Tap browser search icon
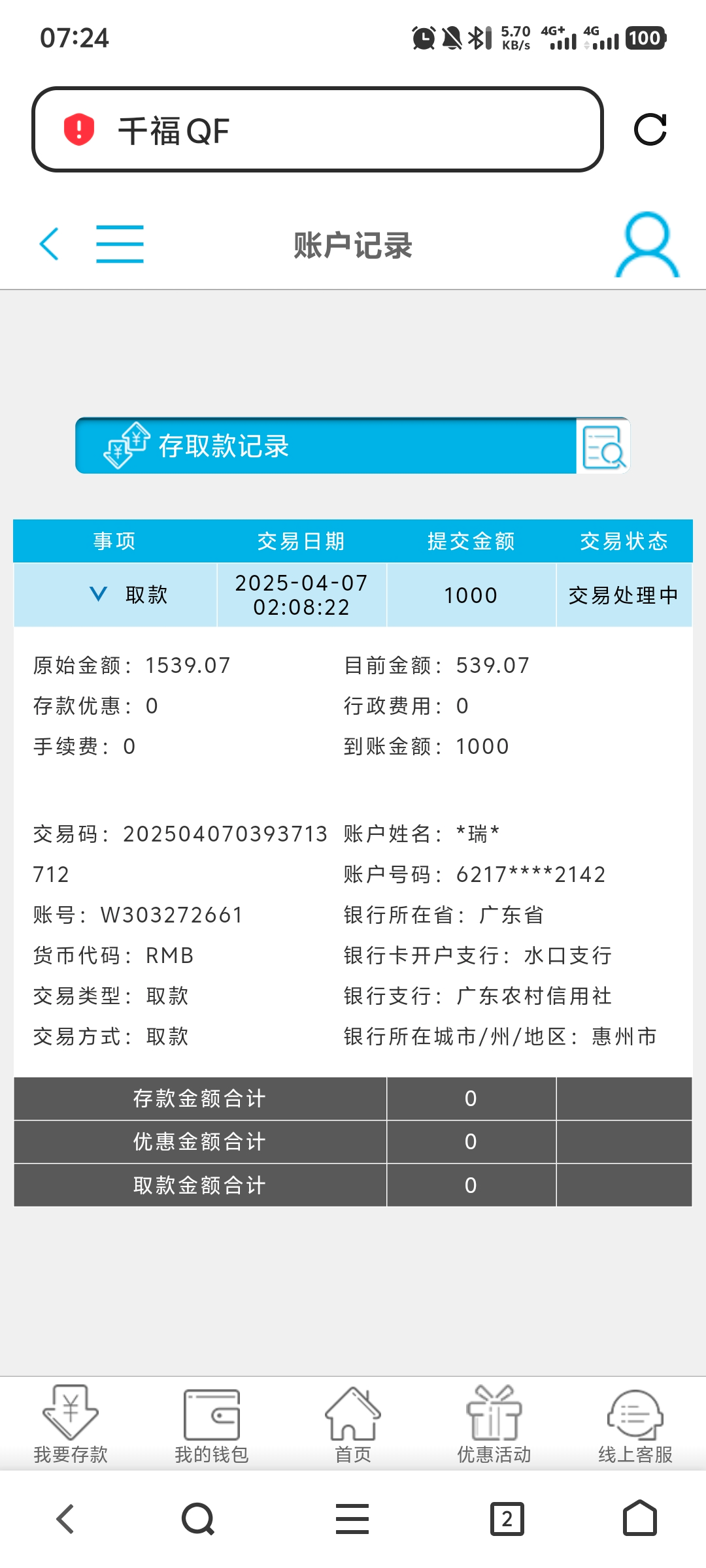Viewport: 706px width, 1568px height. click(x=198, y=1518)
